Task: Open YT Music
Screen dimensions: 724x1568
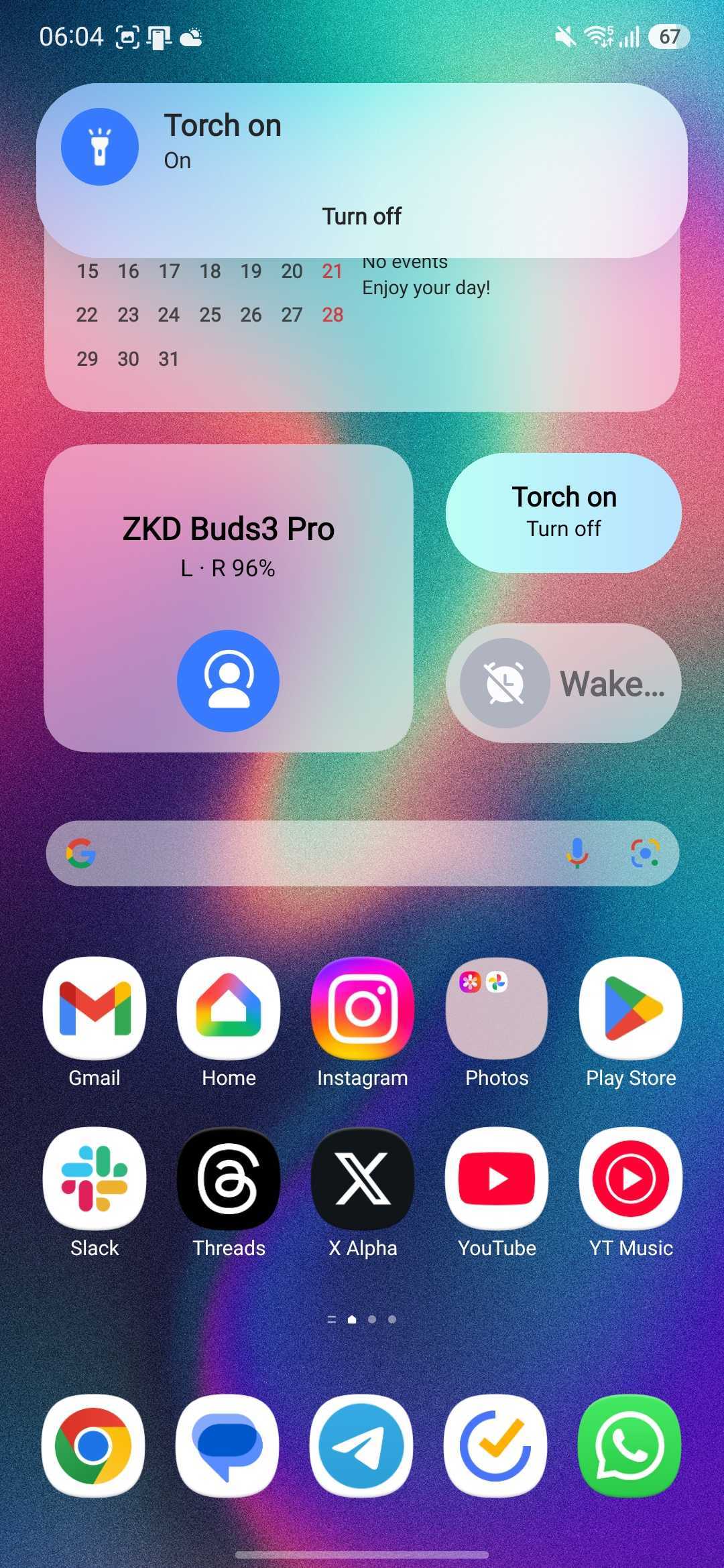Action: click(631, 1178)
